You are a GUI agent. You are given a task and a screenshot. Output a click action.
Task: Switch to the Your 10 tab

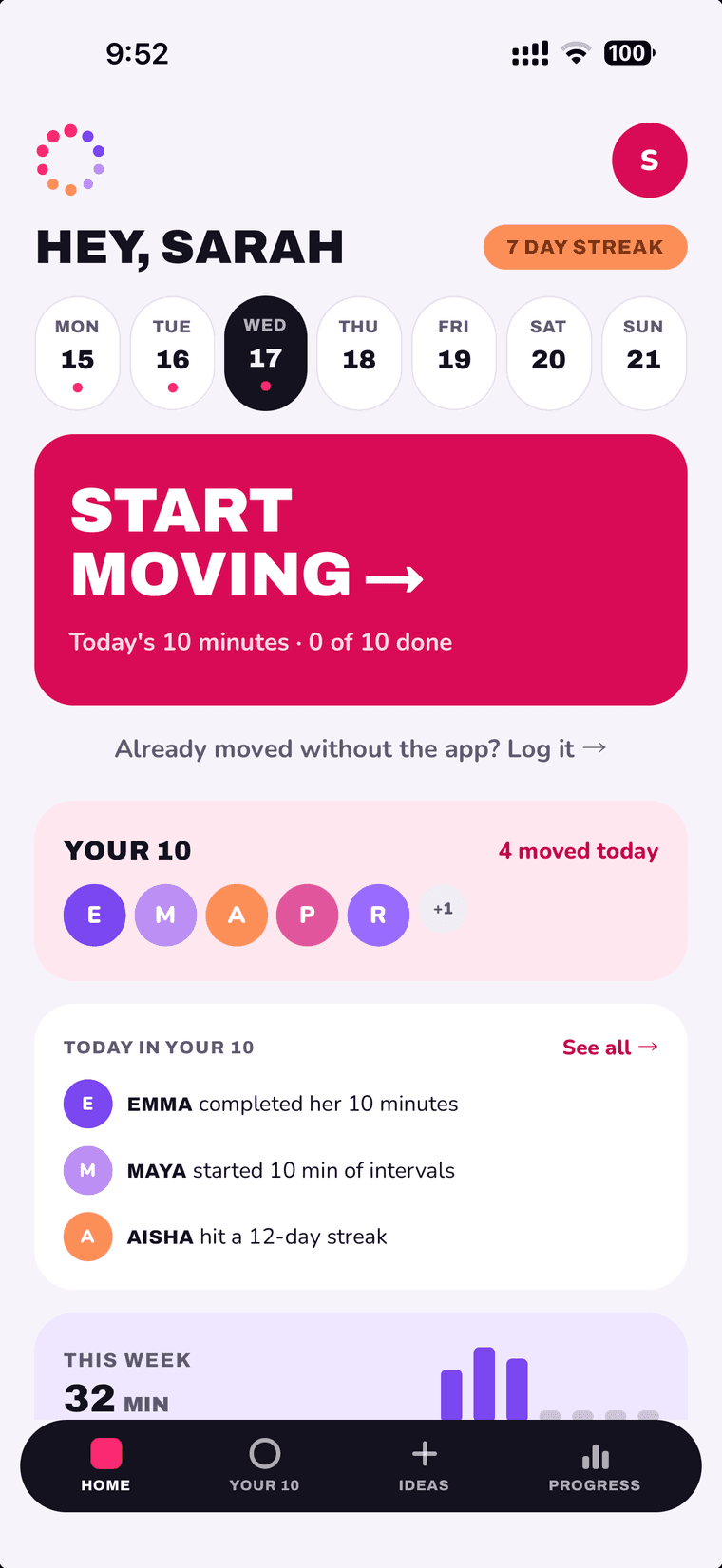(264, 1465)
